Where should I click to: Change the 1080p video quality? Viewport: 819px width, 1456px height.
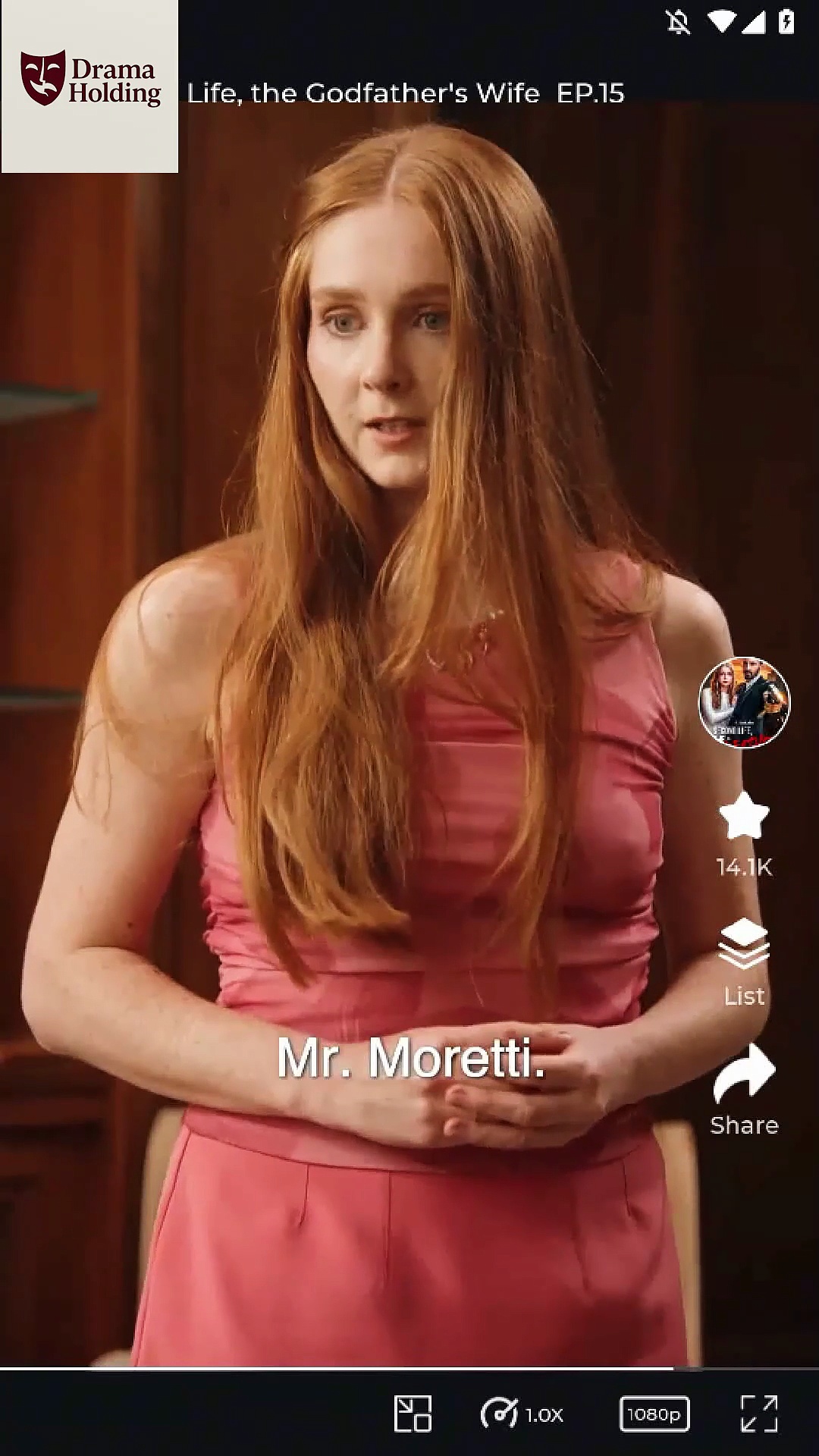pos(654,1414)
